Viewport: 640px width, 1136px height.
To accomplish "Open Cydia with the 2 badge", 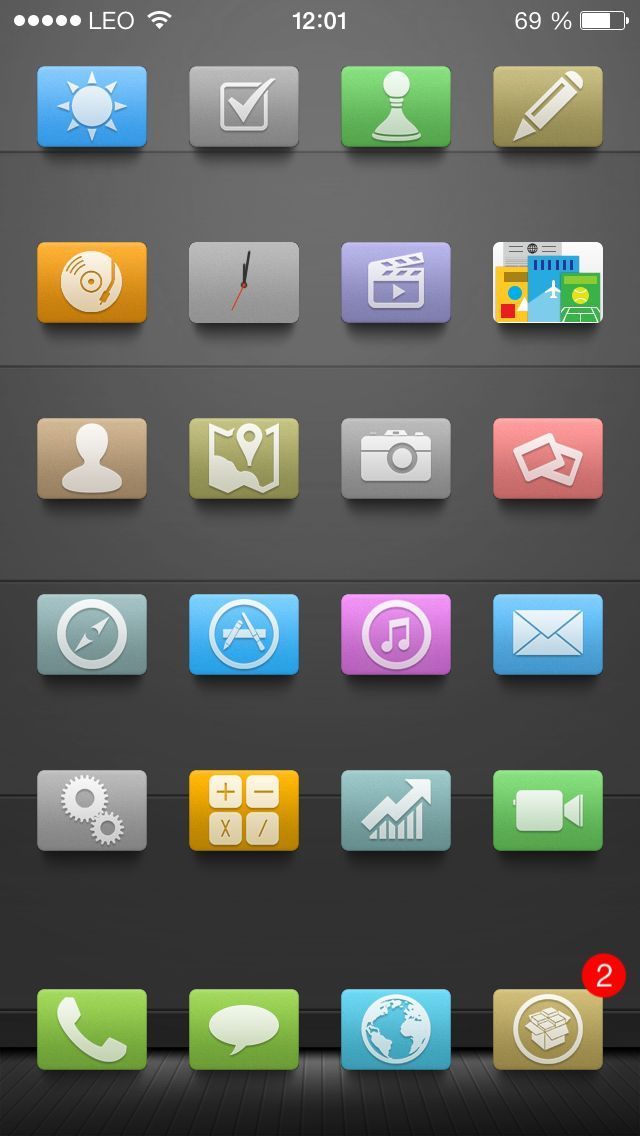I will (x=548, y=1030).
